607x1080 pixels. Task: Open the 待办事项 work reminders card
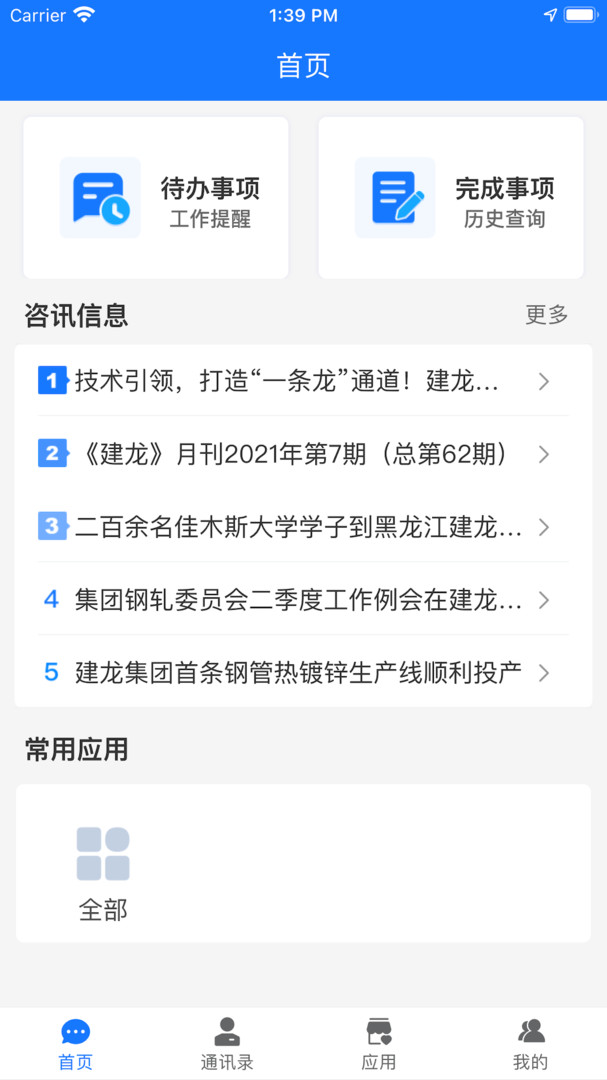156,198
